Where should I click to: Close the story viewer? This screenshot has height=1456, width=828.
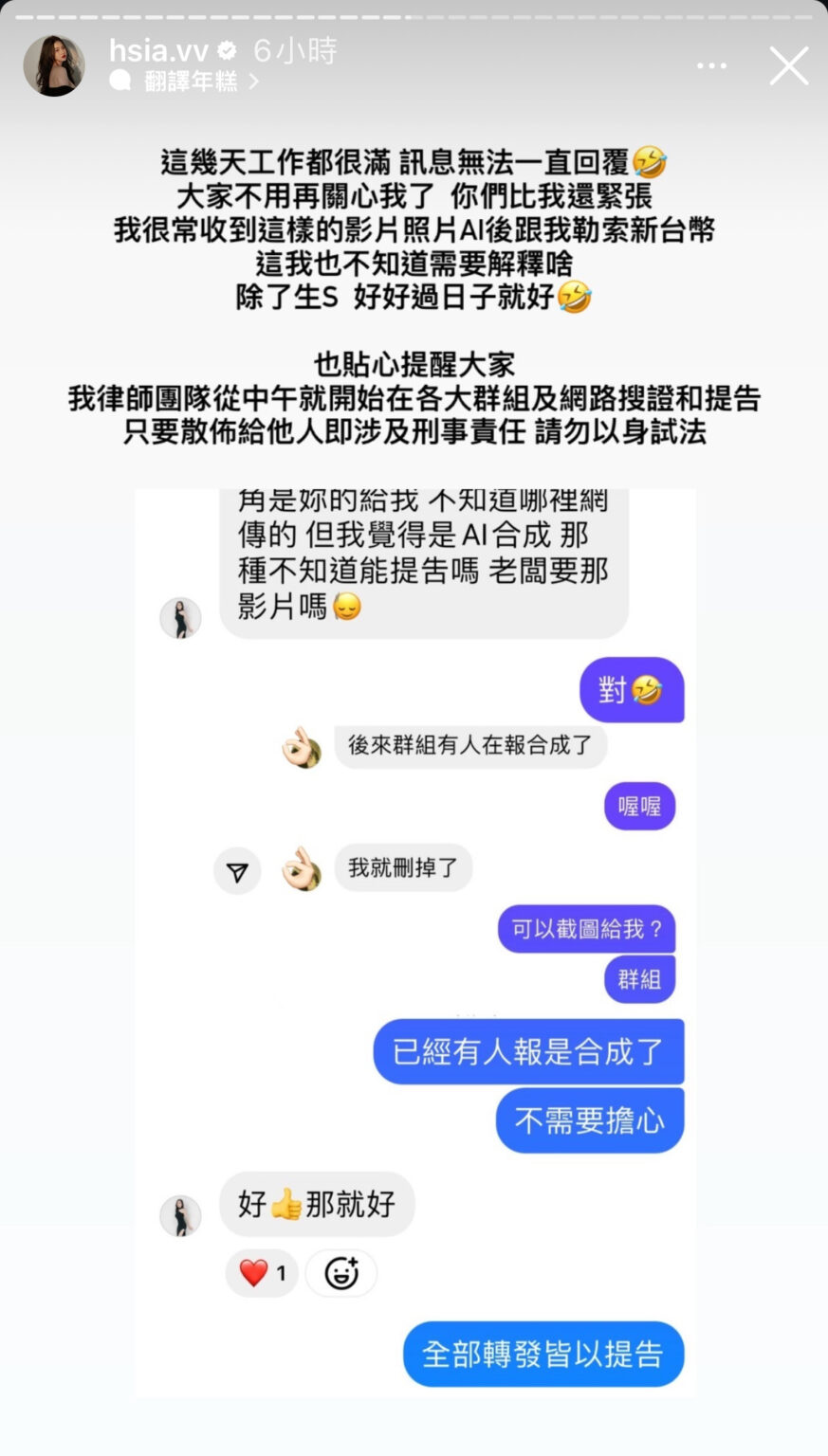[x=788, y=67]
